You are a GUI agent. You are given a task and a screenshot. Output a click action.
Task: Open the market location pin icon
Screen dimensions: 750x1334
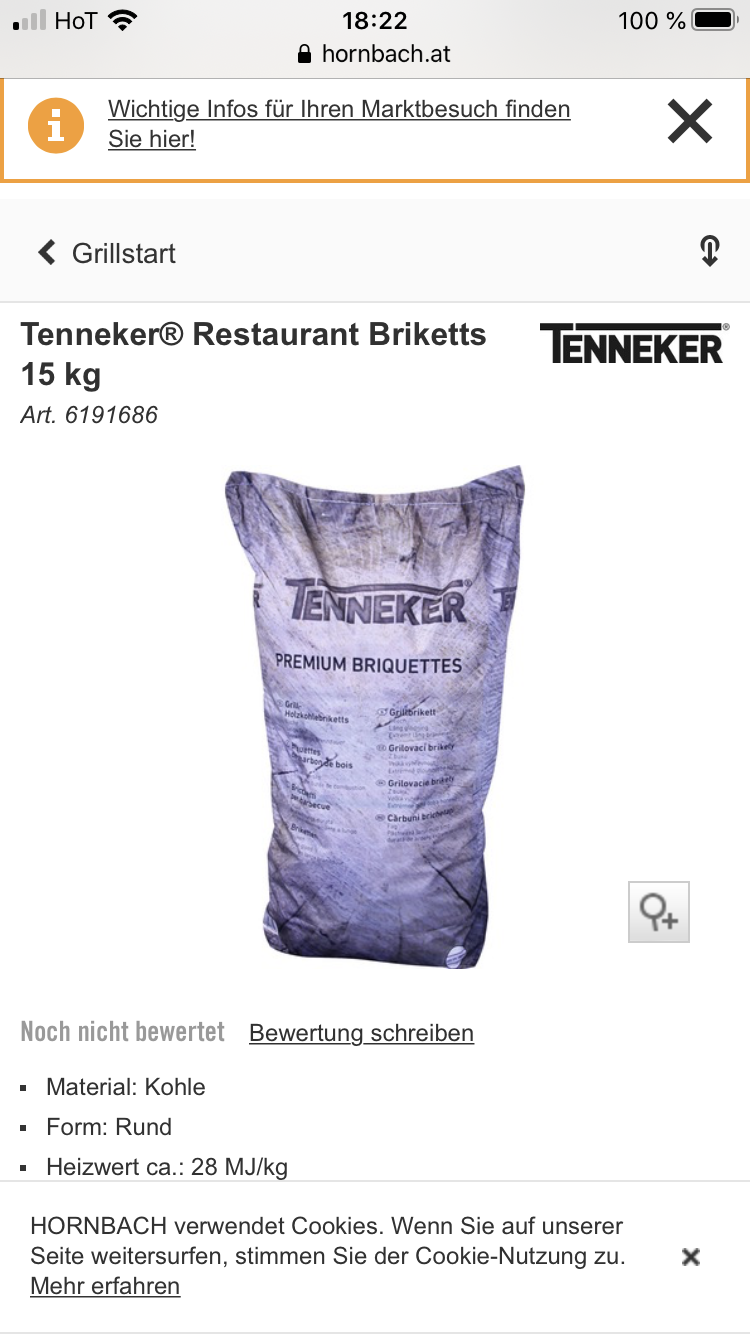click(x=710, y=252)
